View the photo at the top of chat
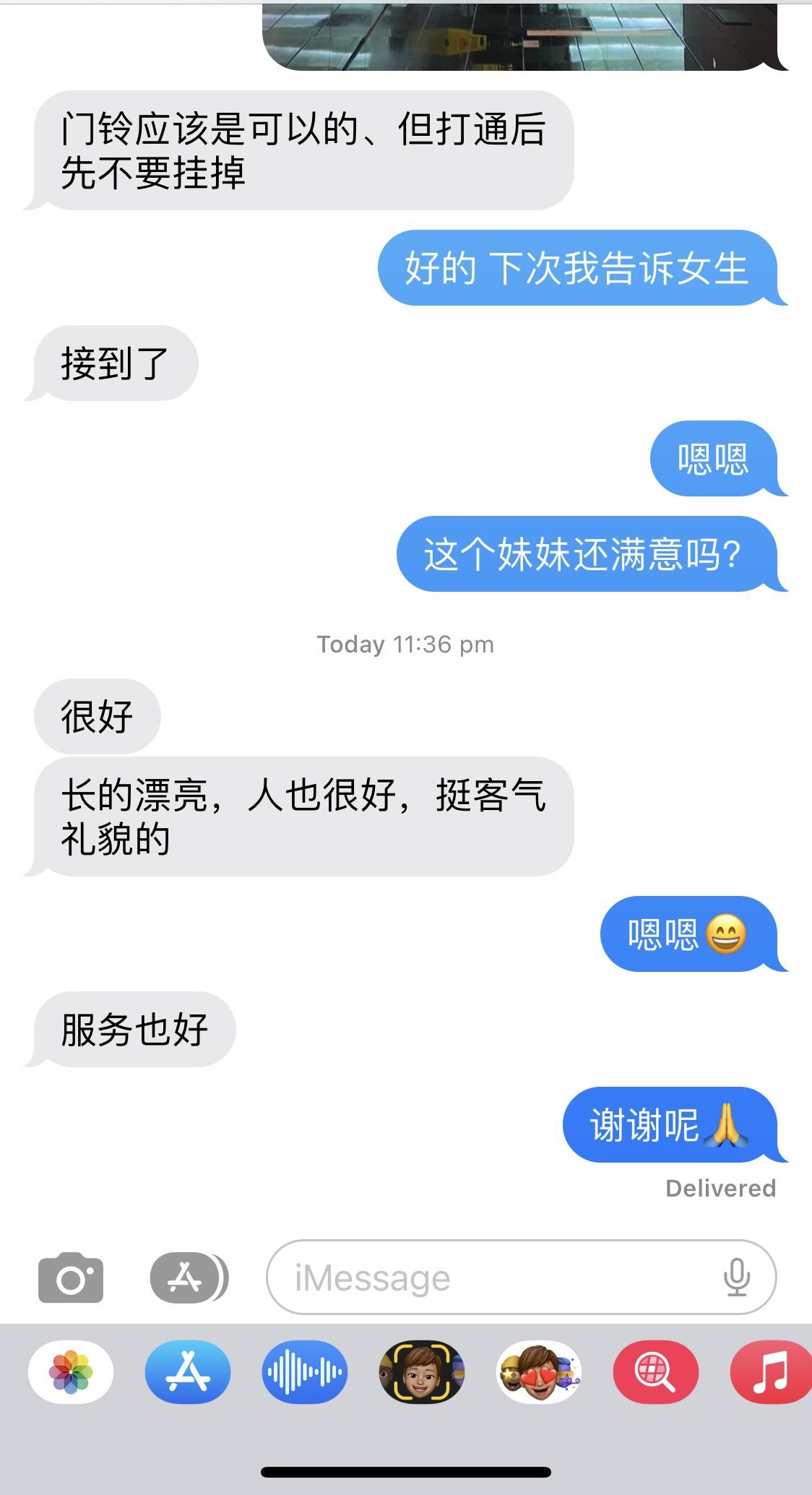812x1495 pixels. (520, 36)
